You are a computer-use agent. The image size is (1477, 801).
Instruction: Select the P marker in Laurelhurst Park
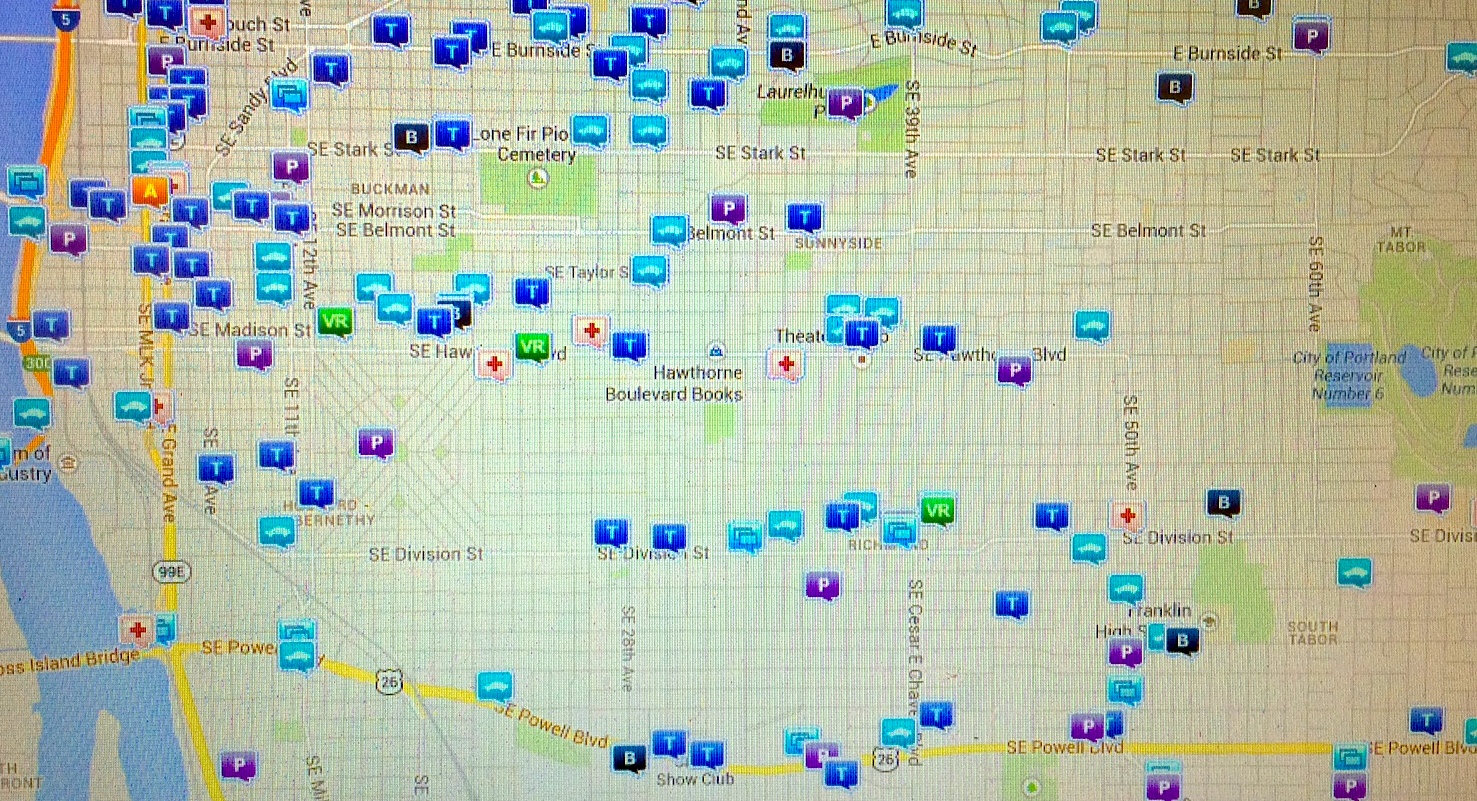pyautogui.click(x=846, y=101)
